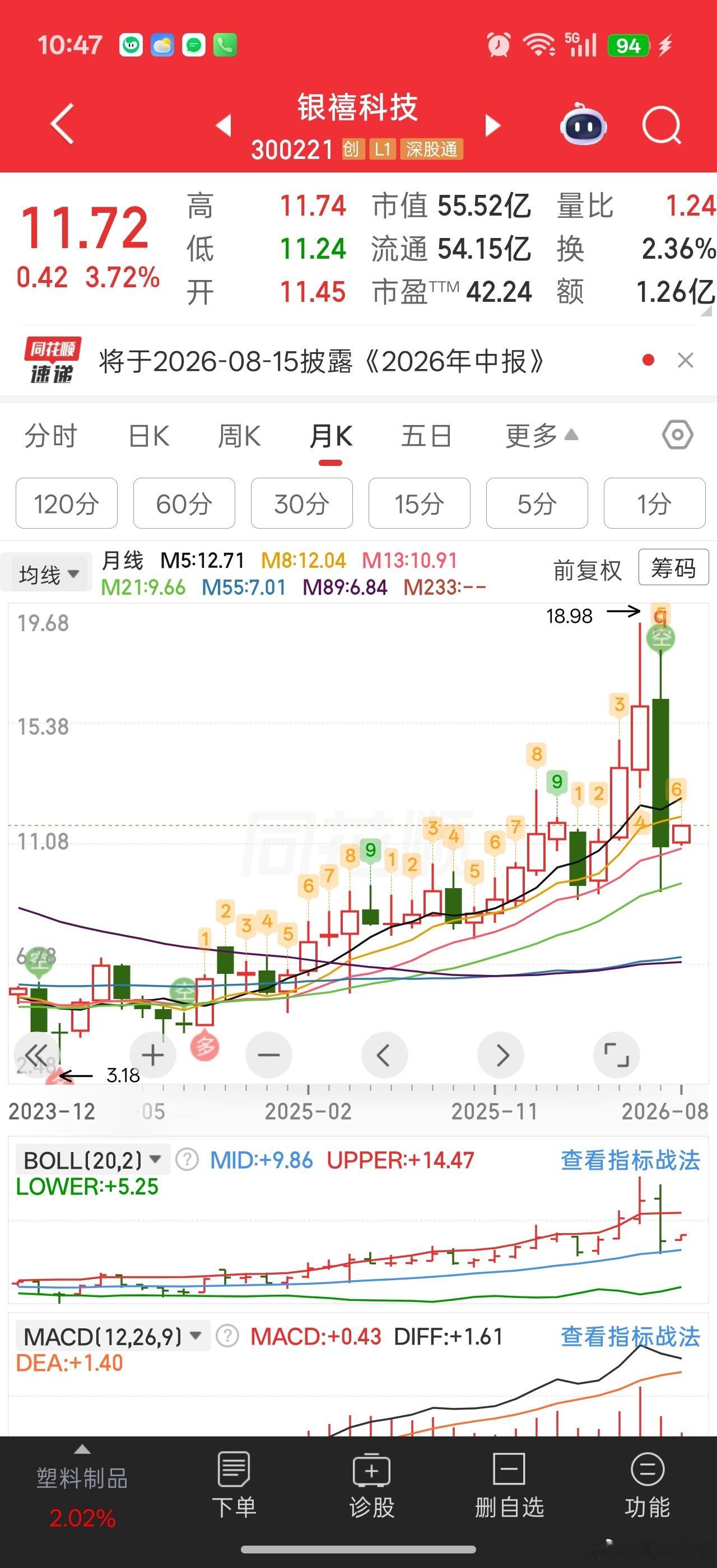The image size is (717, 1568).
Task: Open the search magnifier icon
Action: click(662, 125)
